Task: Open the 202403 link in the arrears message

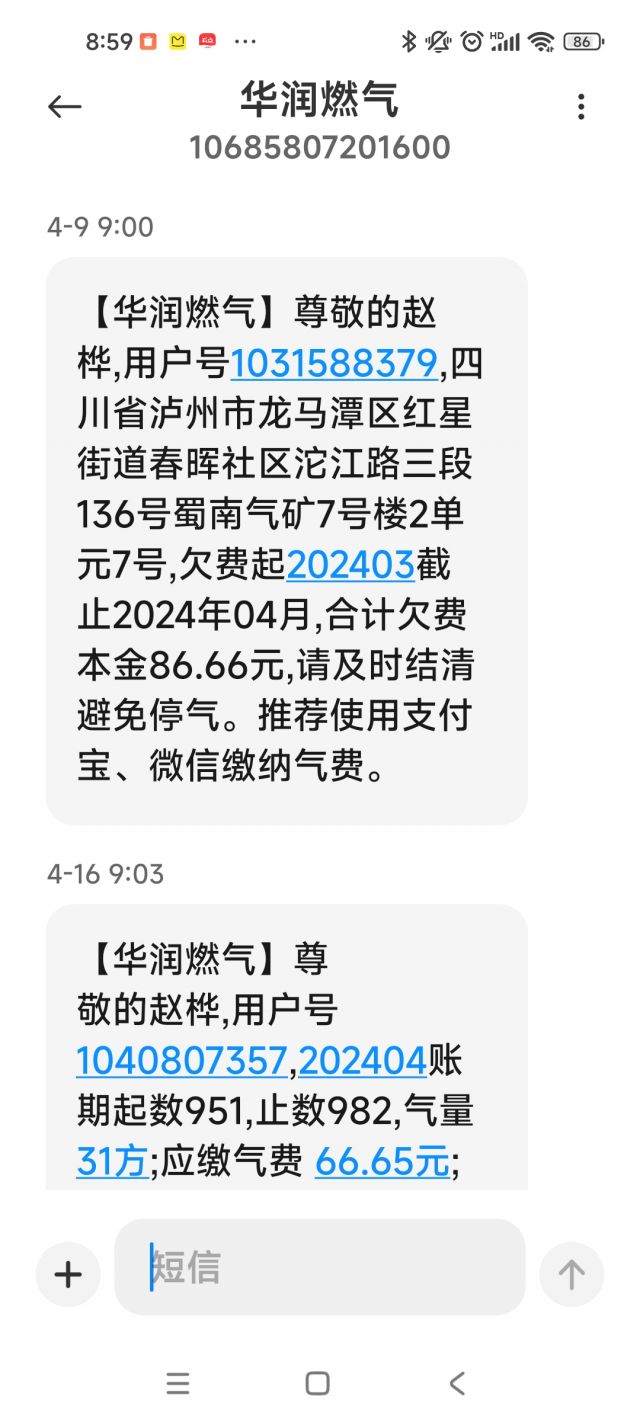Action: 350,566
